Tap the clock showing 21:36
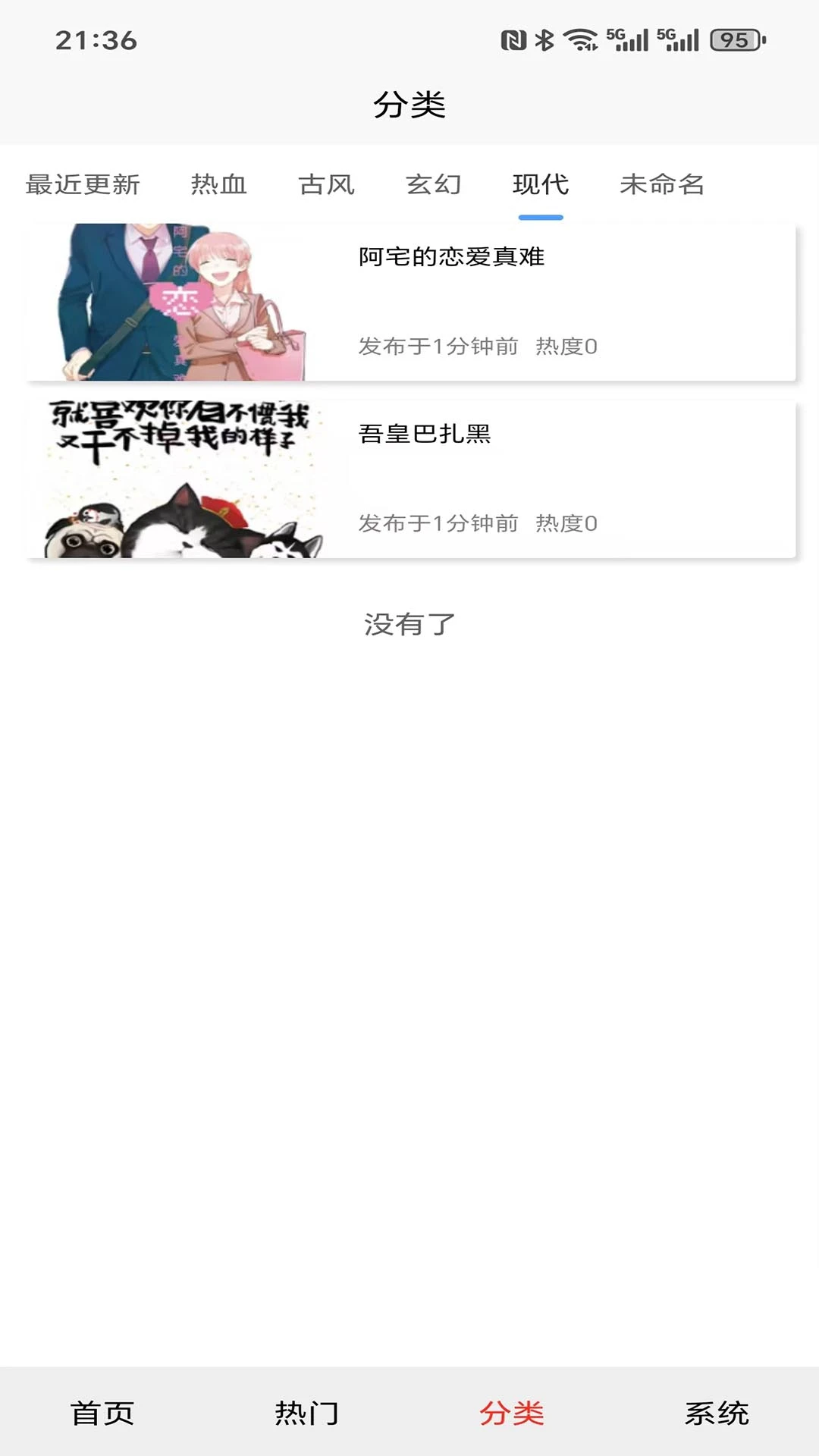The height and width of the screenshot is (1456, 819). (x=95, y=42)
